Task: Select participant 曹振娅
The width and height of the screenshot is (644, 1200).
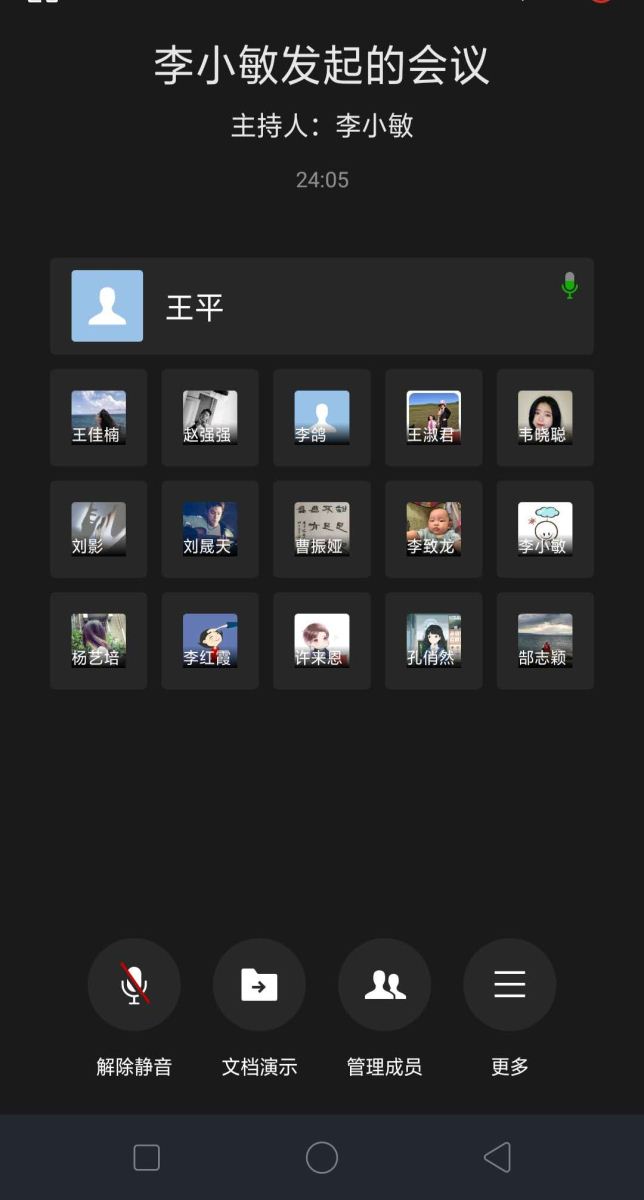Action: 321,529
